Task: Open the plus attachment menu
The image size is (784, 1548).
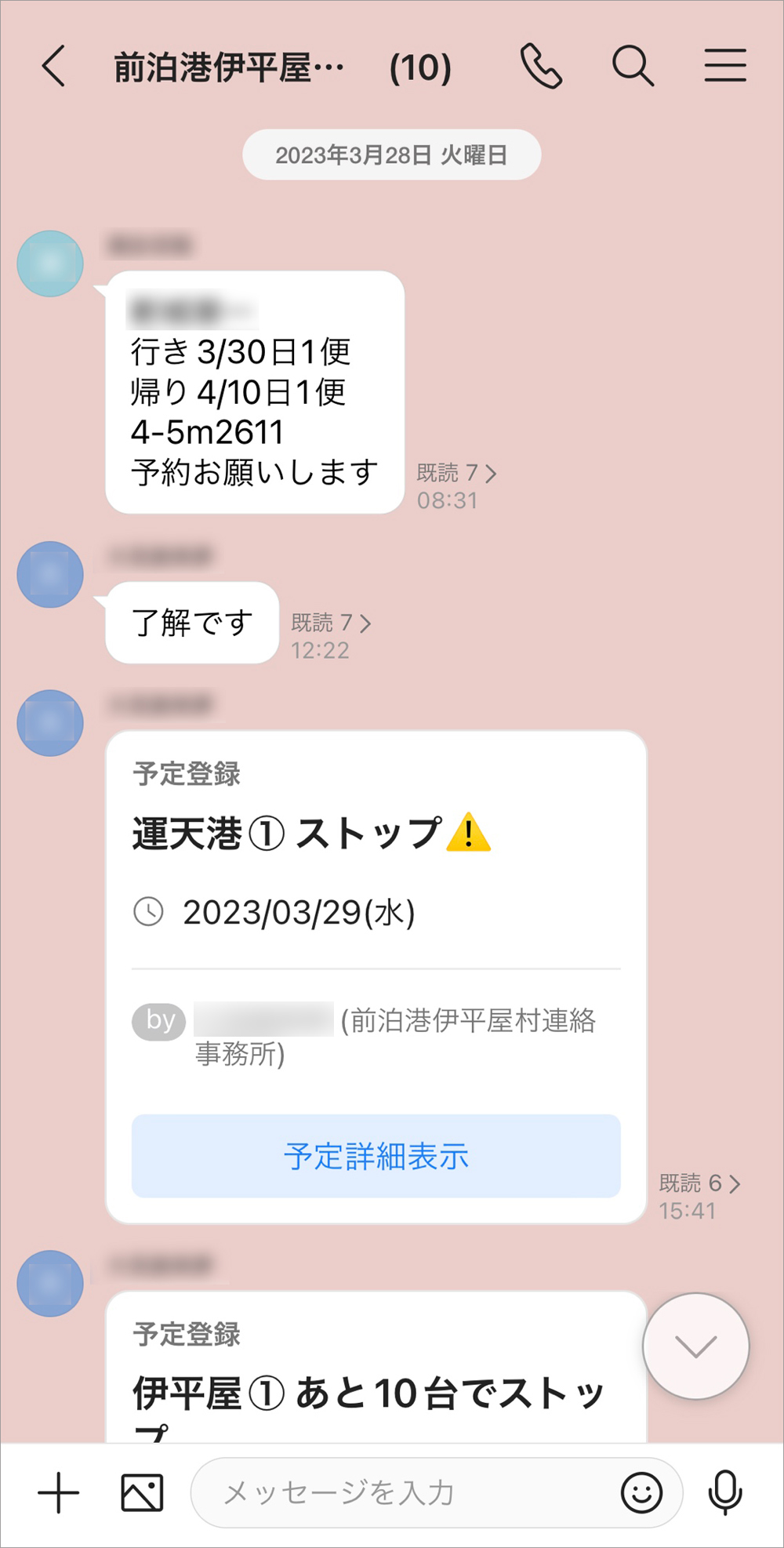Action: coord(59,1492)
